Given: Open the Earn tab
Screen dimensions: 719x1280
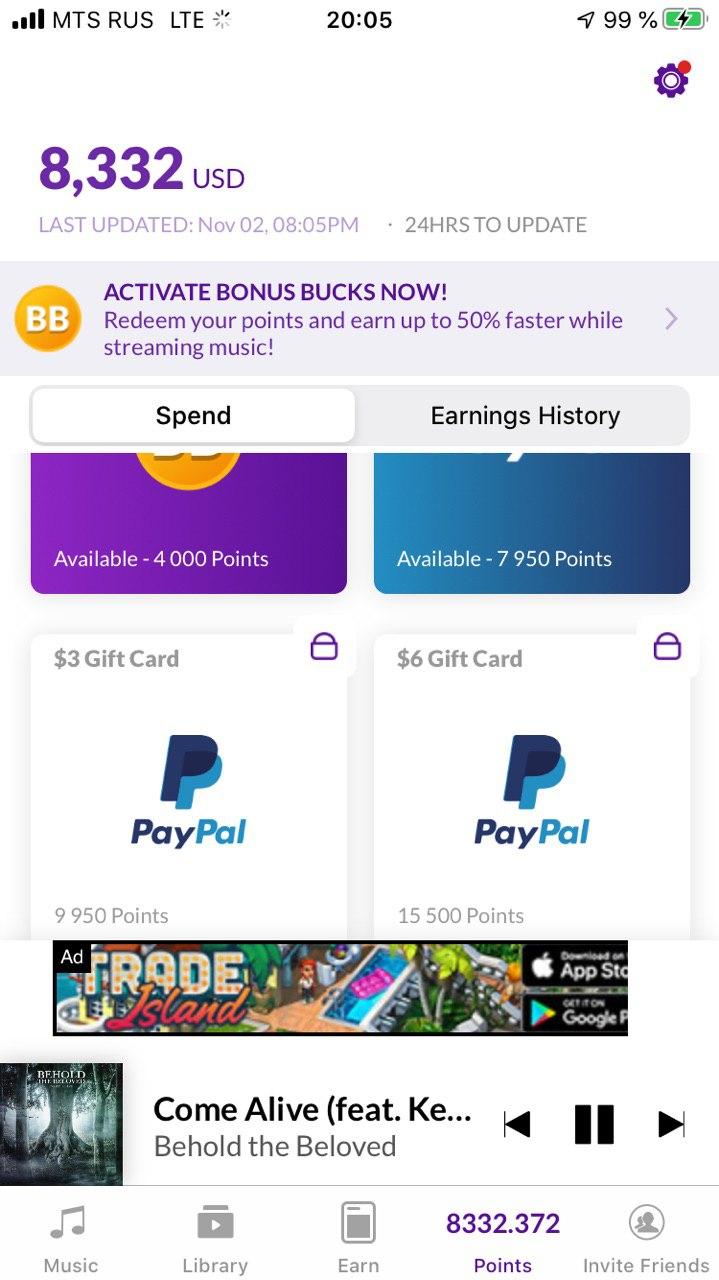Looking at the screenshot, I should click(x=358, y=1238).
